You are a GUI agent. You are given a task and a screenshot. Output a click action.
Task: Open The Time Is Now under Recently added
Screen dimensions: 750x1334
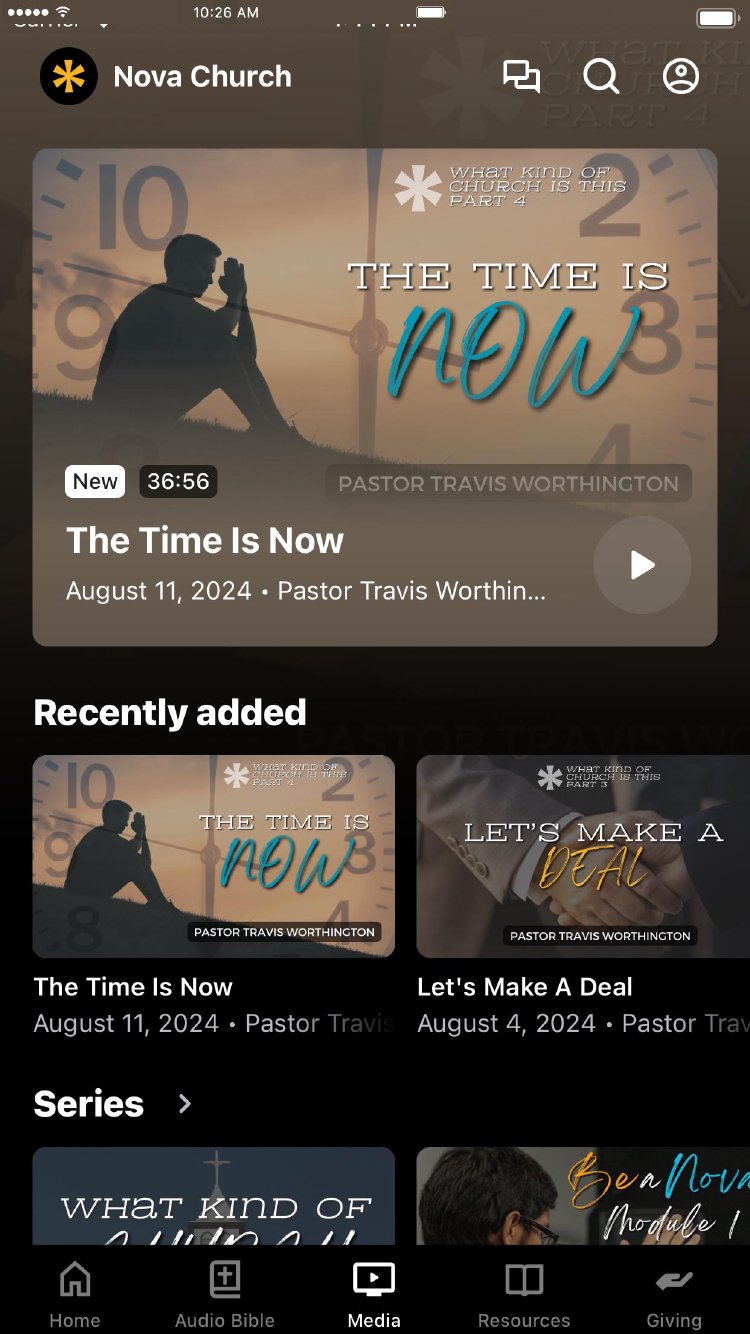[x=214, y=856]
